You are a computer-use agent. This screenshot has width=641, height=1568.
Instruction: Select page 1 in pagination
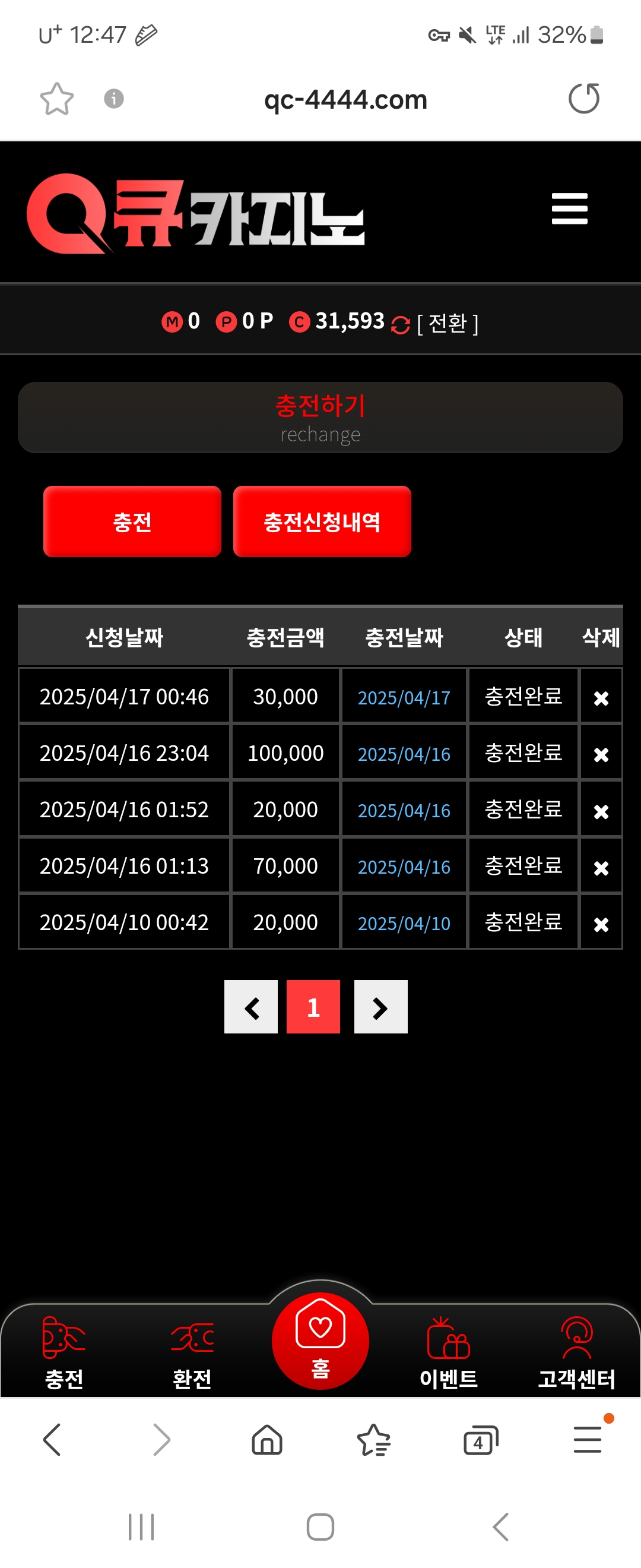coord(313,1007)
